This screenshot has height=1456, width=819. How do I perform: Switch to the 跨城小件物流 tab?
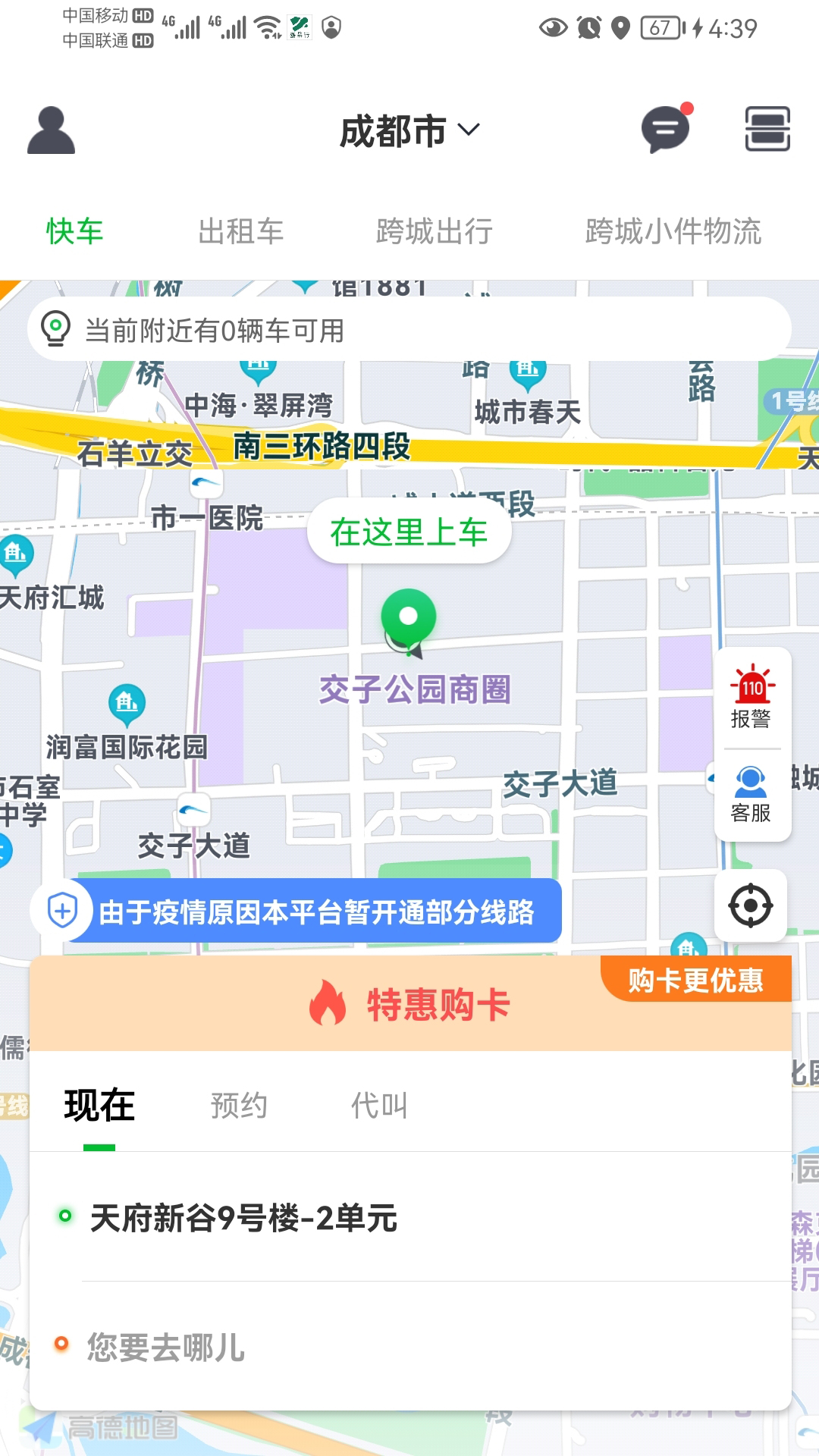click(x=673, y=231)
